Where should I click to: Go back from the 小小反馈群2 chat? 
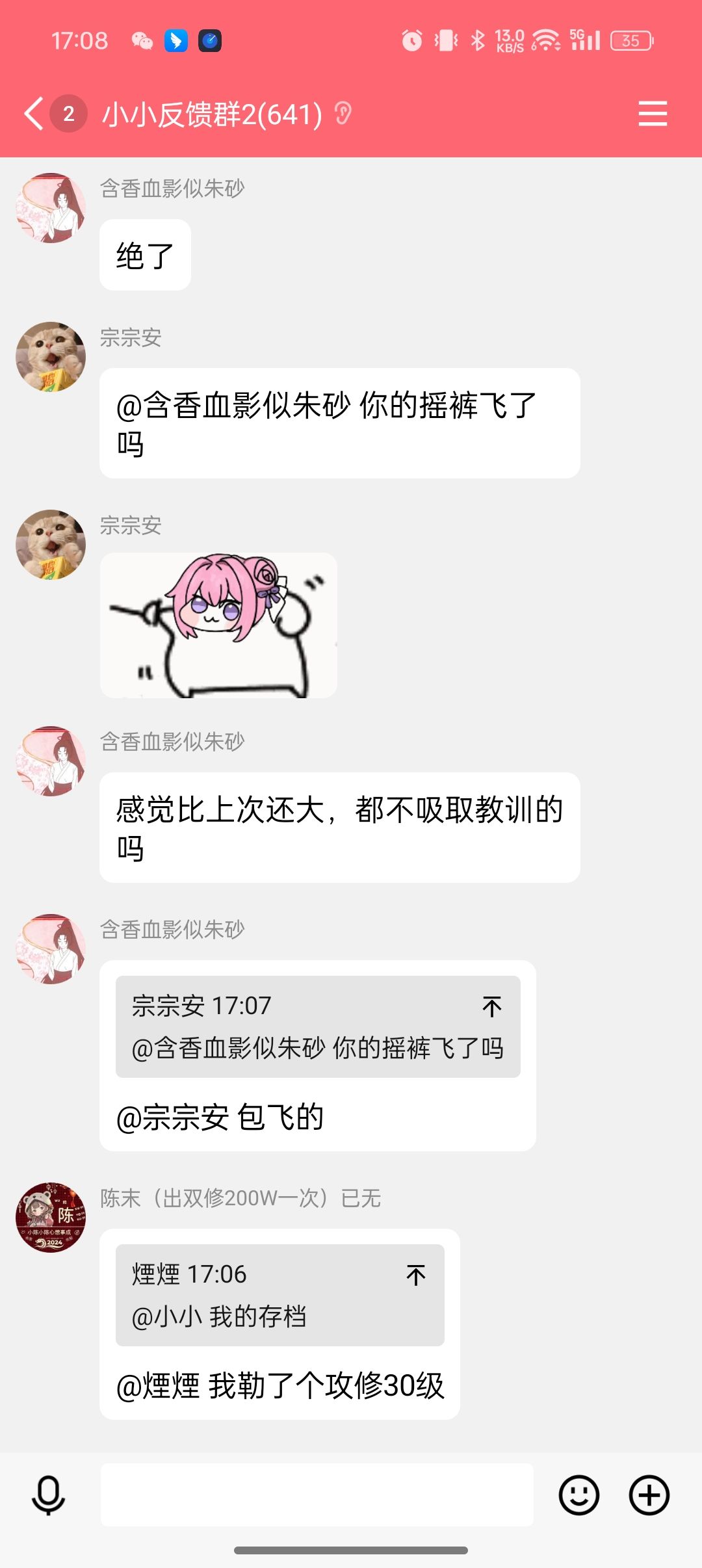tap(34, 114)
